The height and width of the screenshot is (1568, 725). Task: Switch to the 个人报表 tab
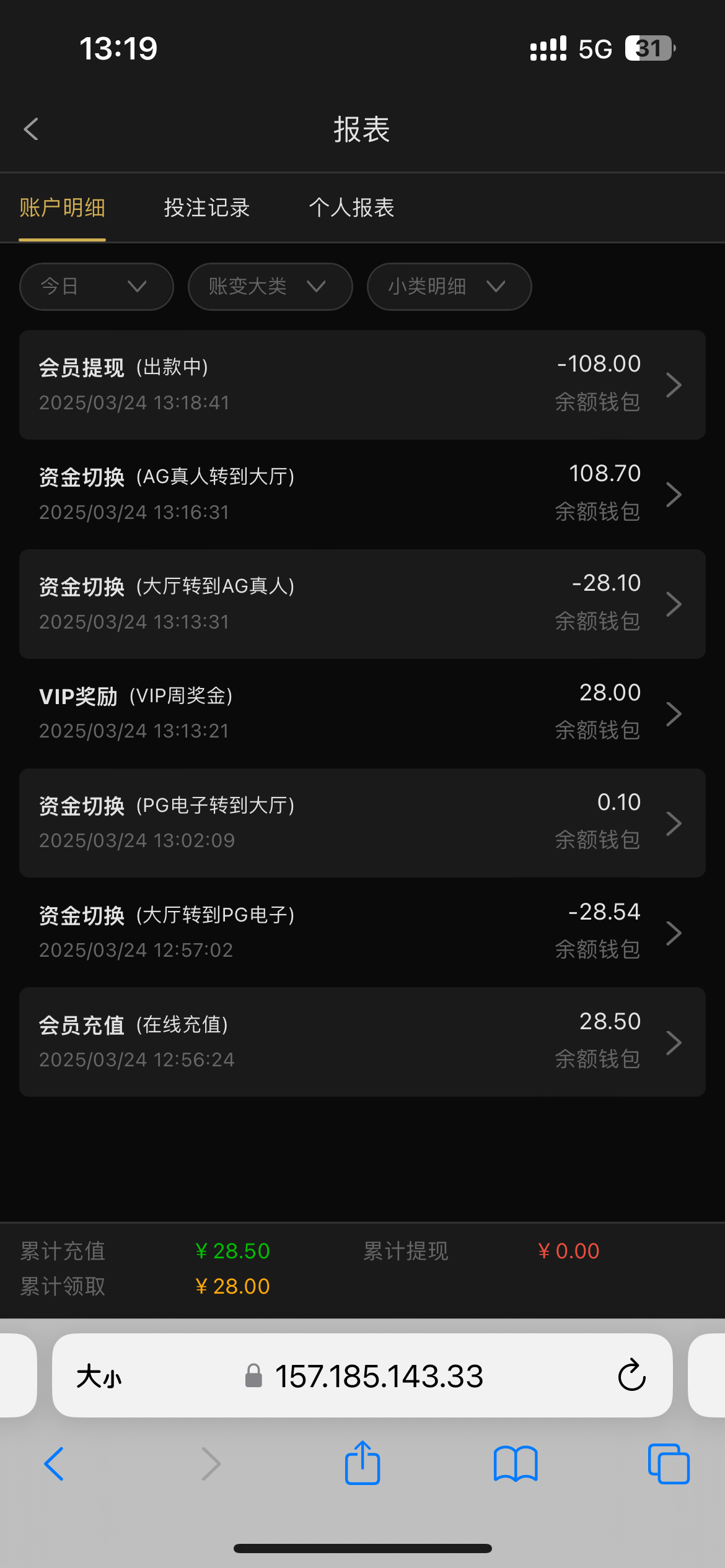point(351,207)
